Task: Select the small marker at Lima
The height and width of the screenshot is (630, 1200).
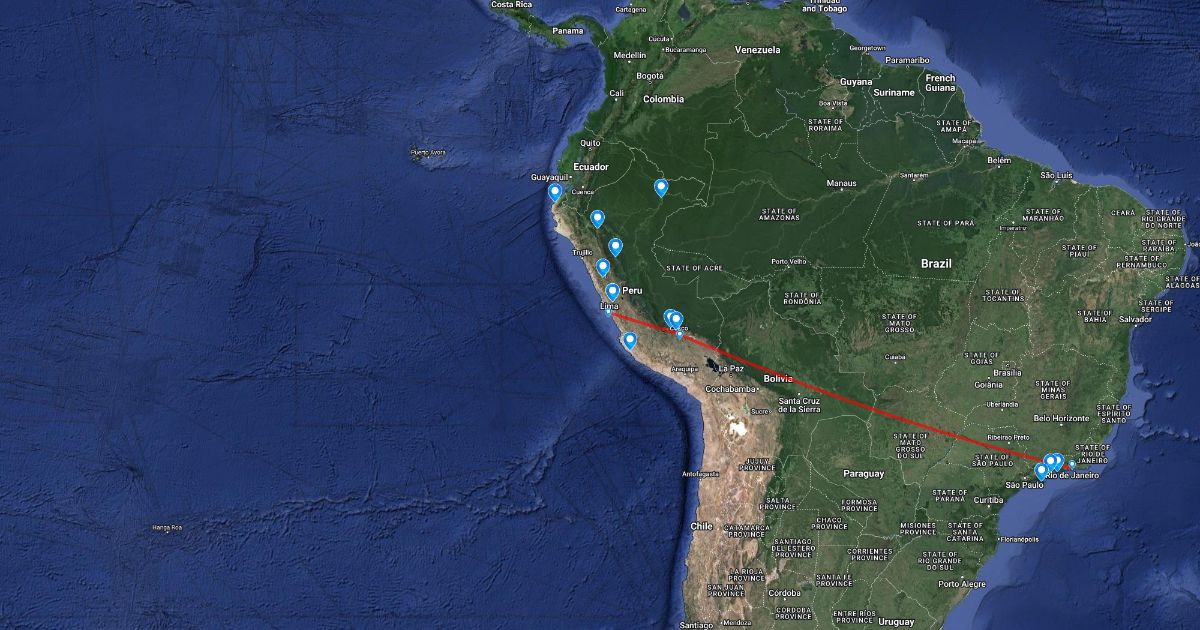Action: coord(608,312)
